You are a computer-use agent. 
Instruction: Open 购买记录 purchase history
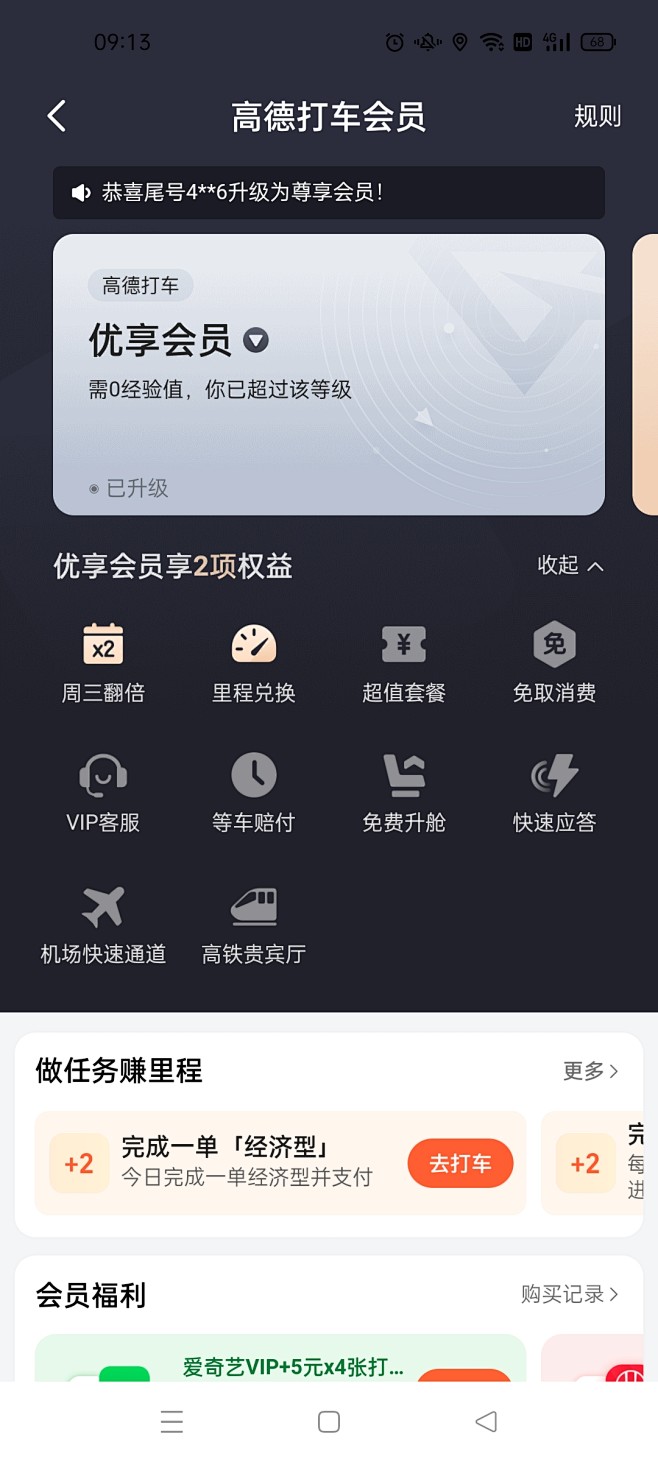coord(570,1294)
